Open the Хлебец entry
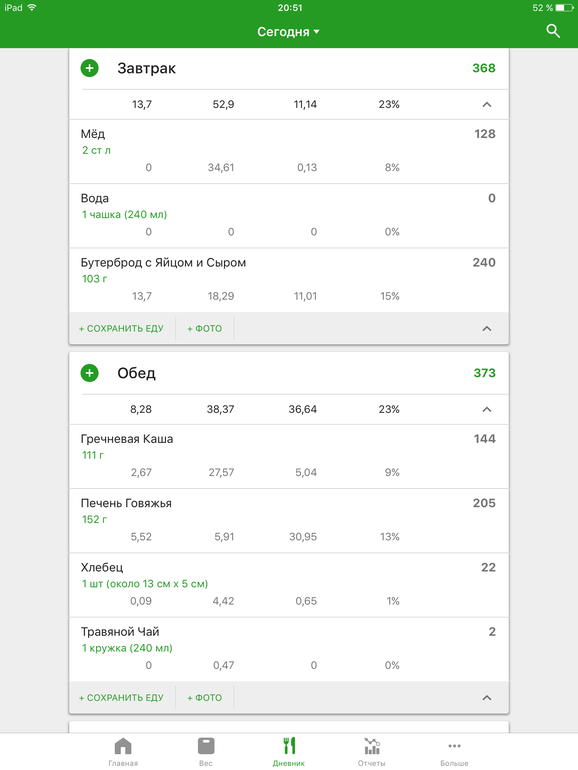578x770 pixels. click(289, 585)
